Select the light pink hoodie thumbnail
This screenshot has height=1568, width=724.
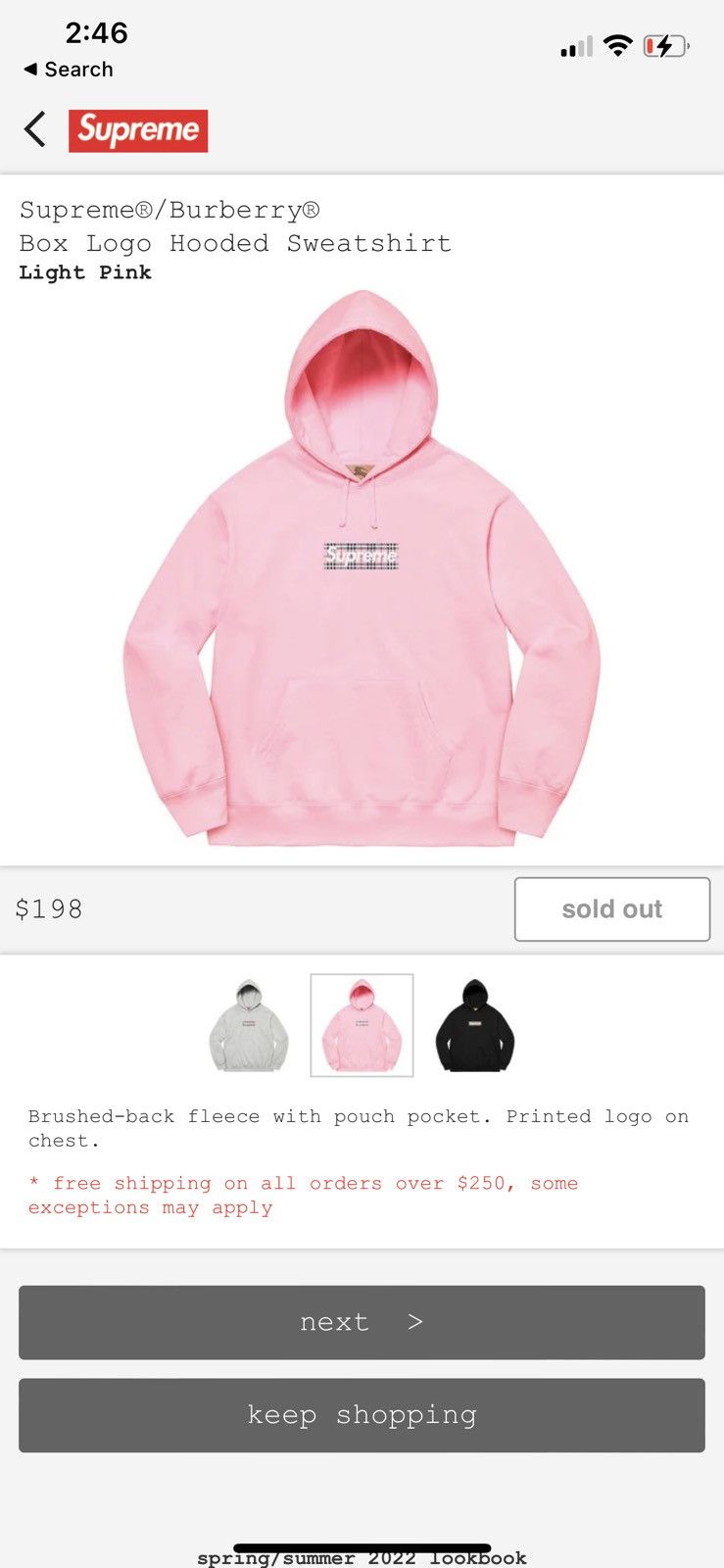[362, 1026]
